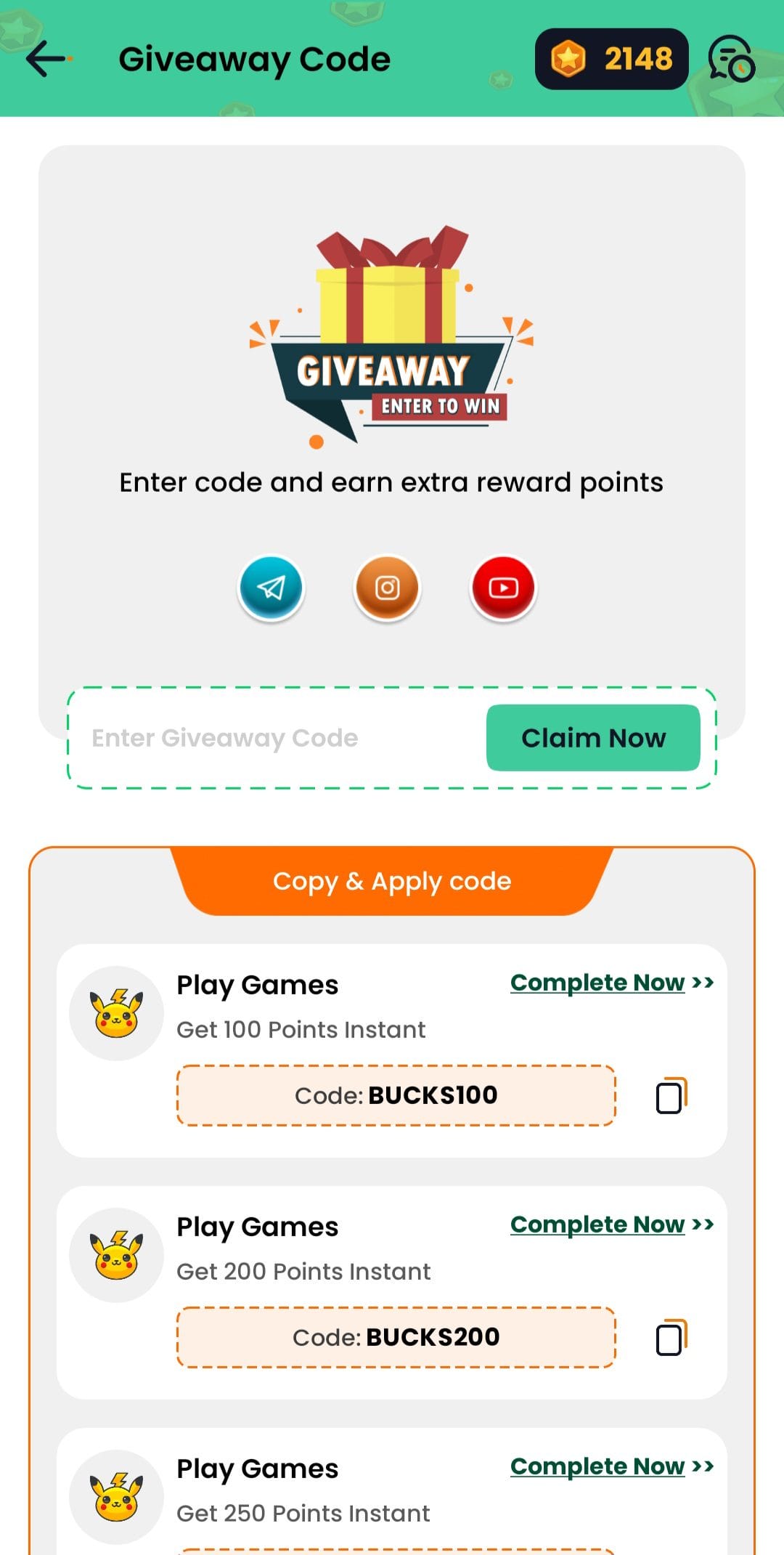Open the Instagram social channel

(x=388, y=588)
